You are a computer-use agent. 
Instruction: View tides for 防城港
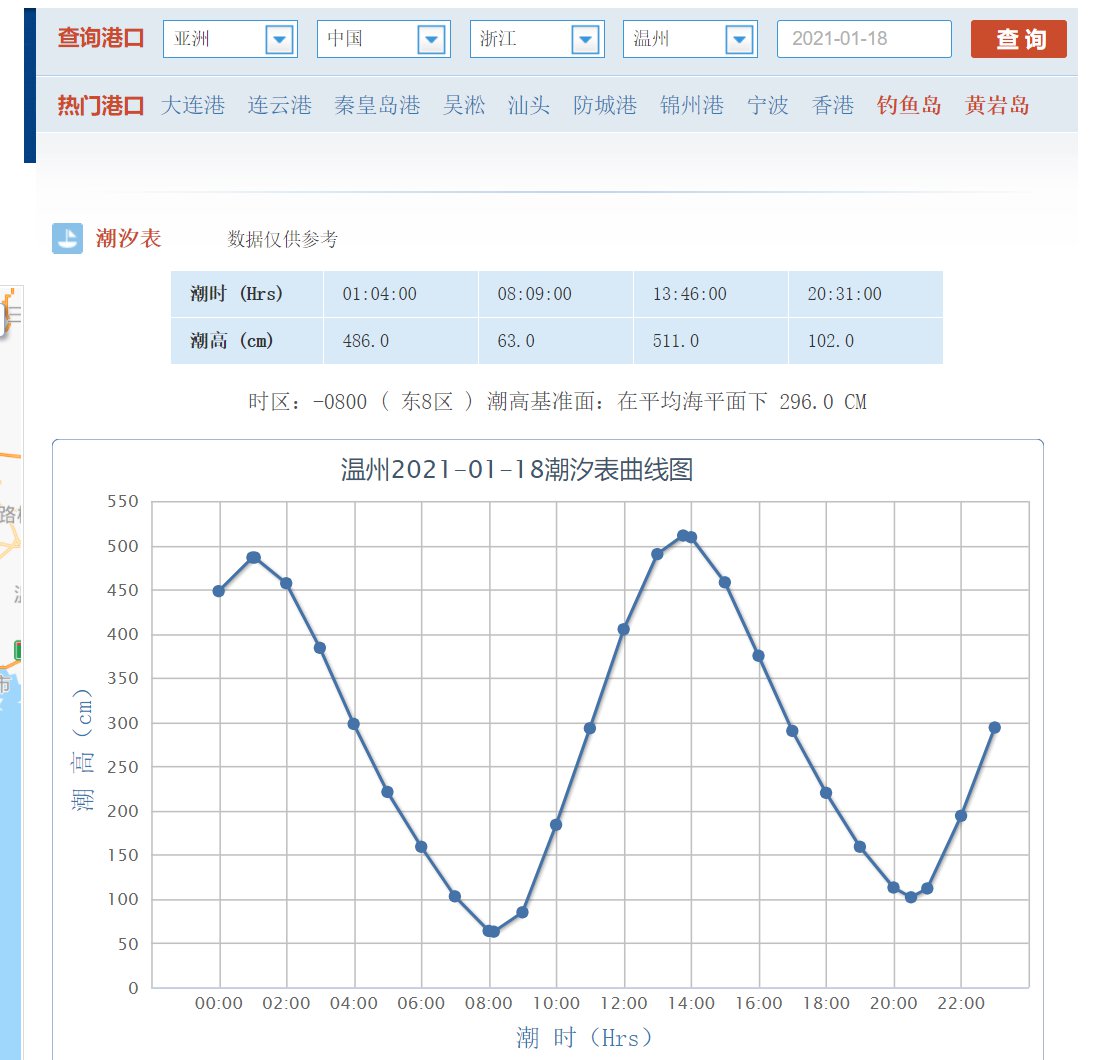click(605, 106)
